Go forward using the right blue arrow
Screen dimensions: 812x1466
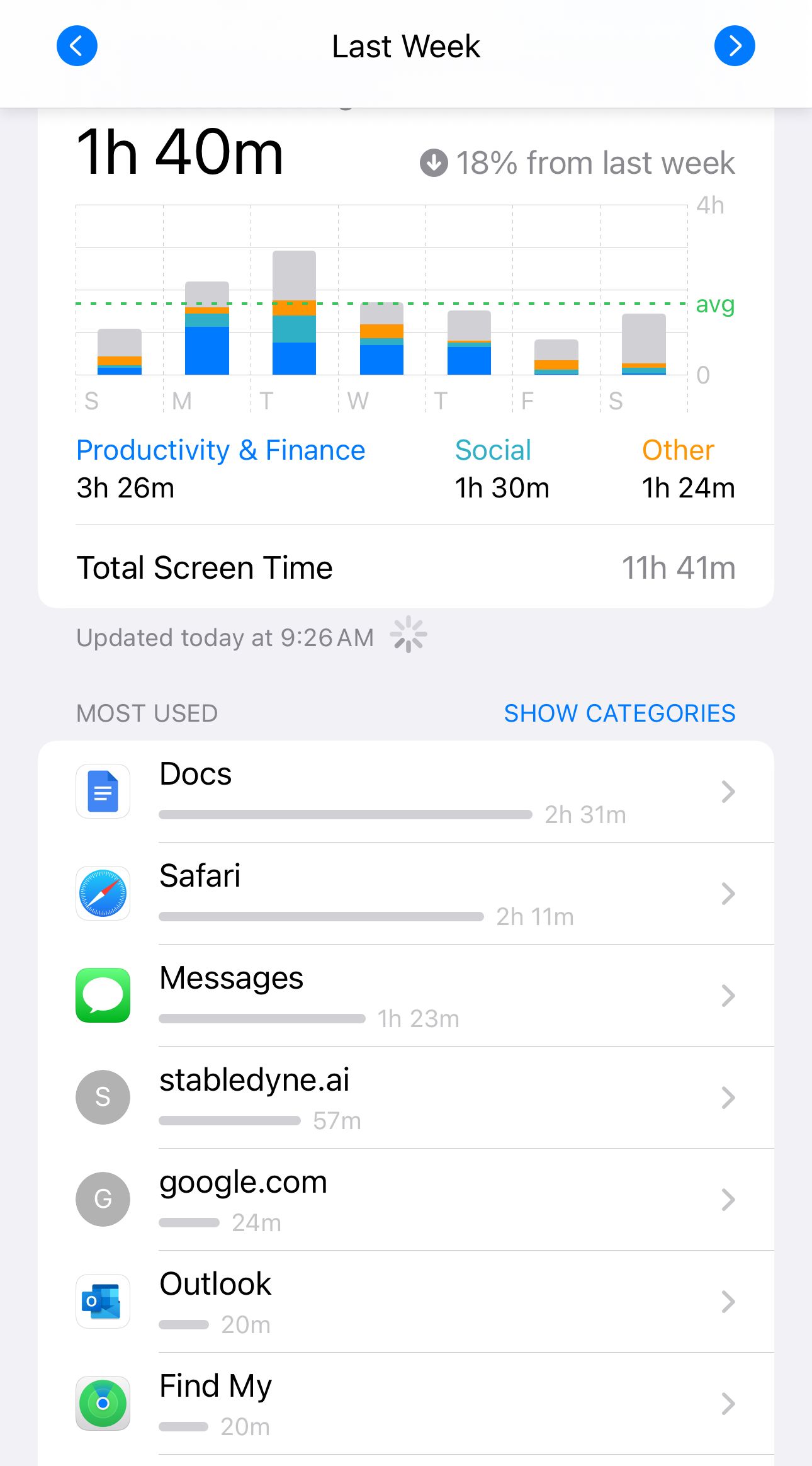tap(735, 45)
